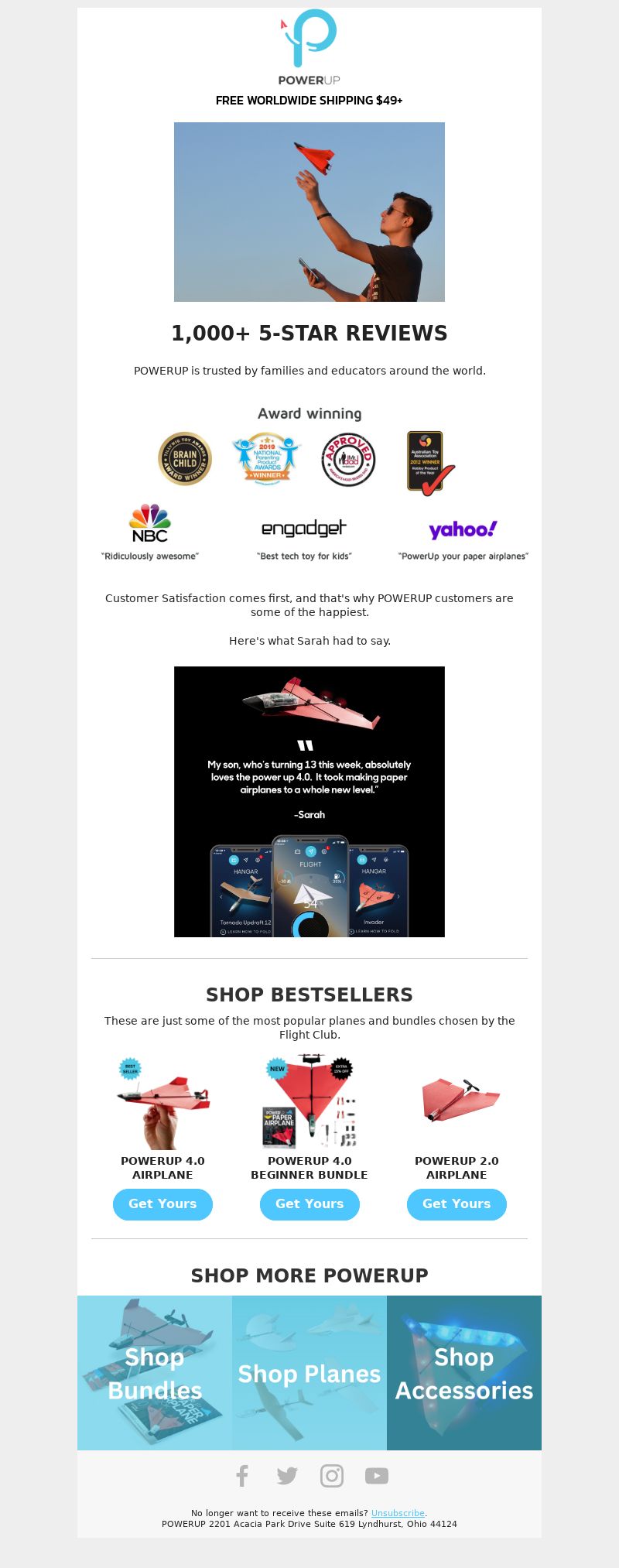Open the Shop Bundles tile

[x=155, y=1373]
